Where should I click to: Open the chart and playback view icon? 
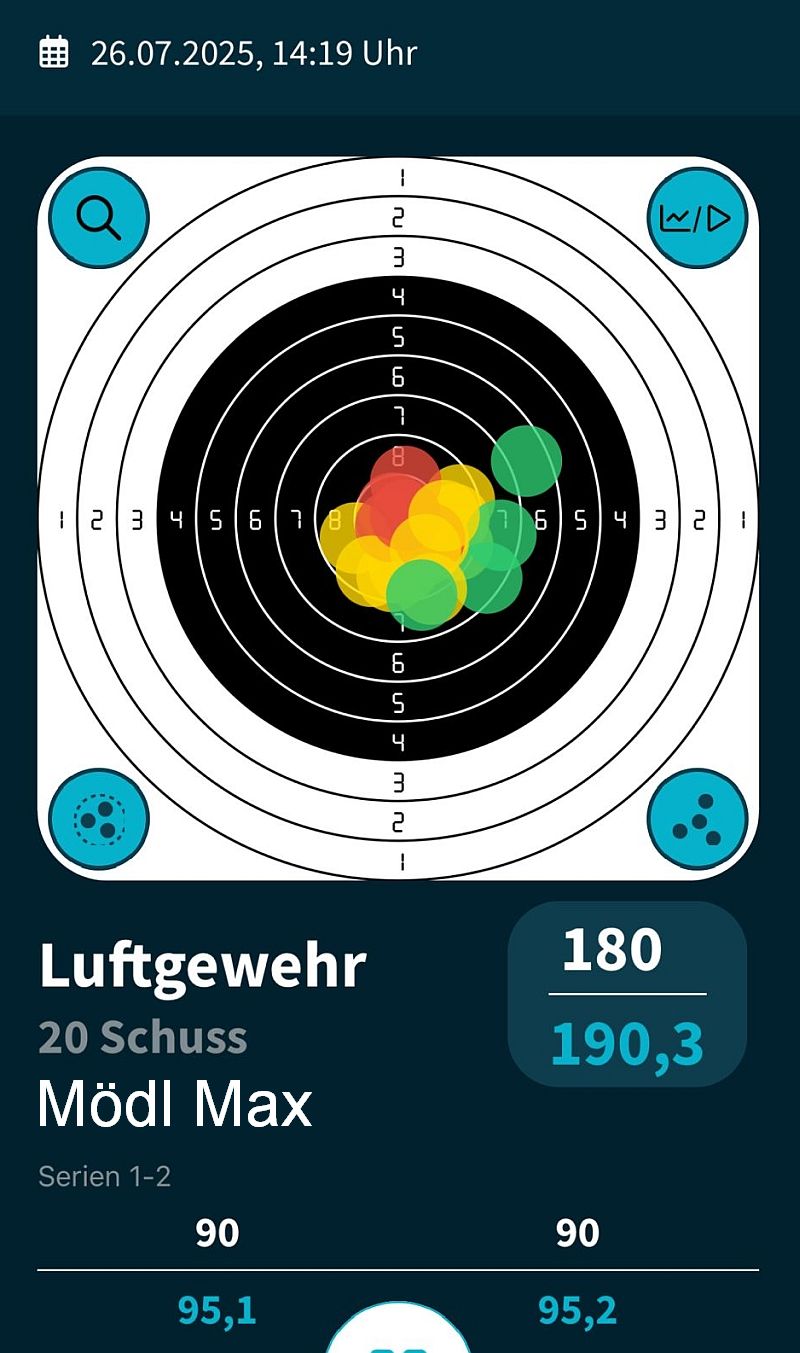pos(697,217)
